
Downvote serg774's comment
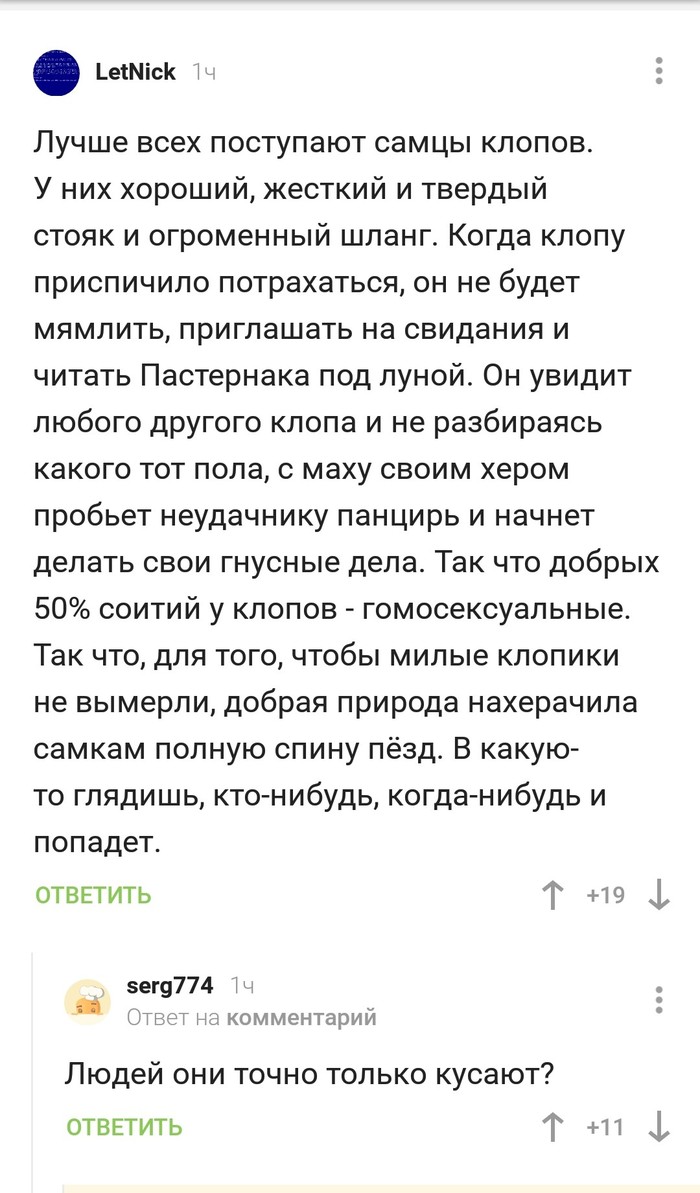click(x=659, y=1127)
